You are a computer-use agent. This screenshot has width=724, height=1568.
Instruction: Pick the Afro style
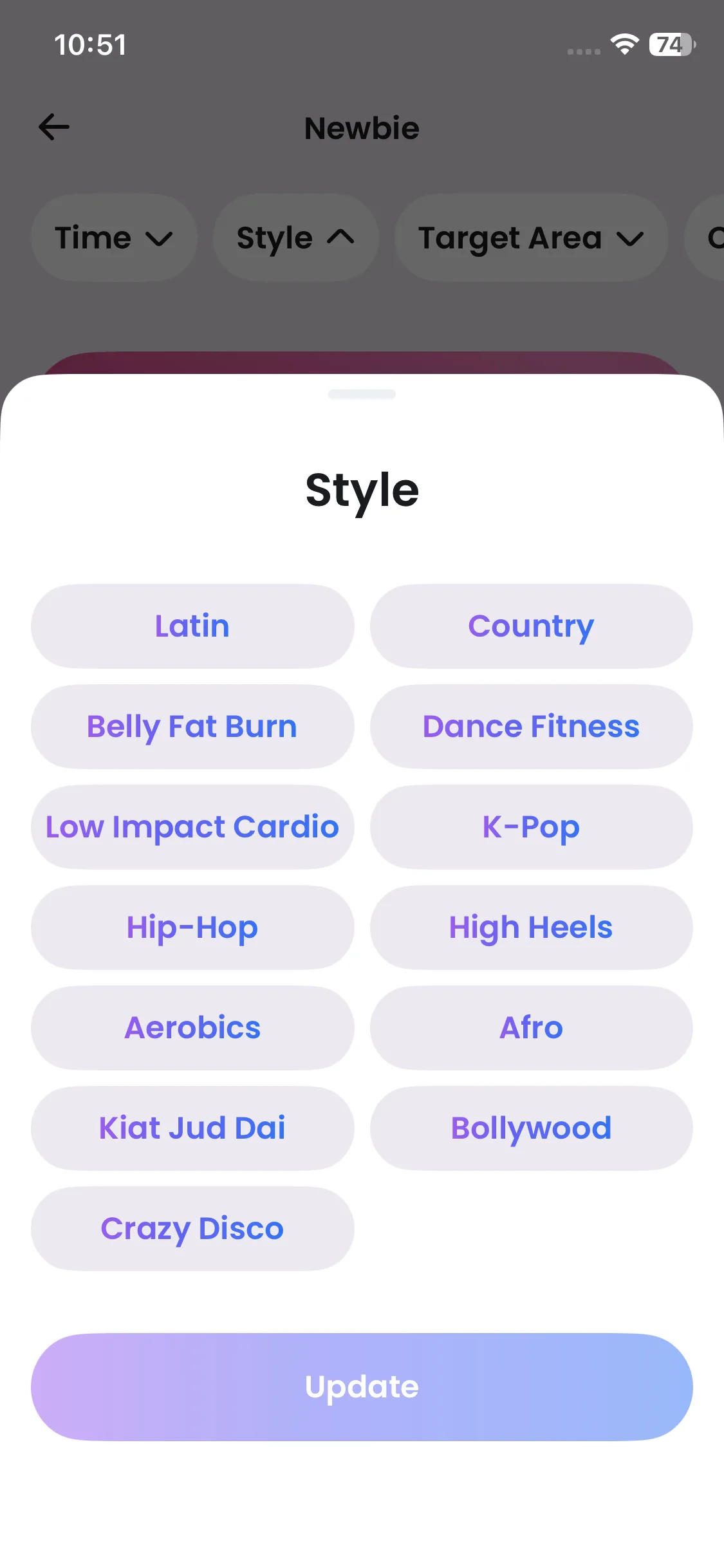(x=531, y=1028)
